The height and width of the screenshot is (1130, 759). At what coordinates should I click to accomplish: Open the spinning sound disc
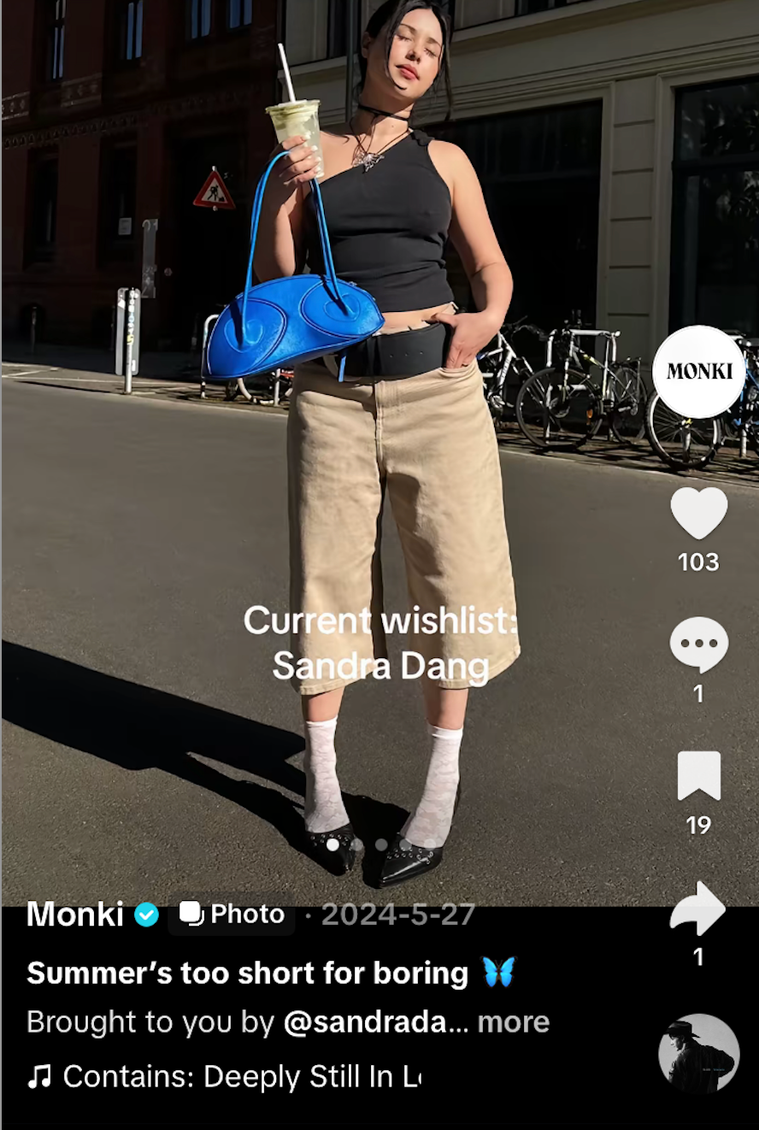click(698, 1053)
